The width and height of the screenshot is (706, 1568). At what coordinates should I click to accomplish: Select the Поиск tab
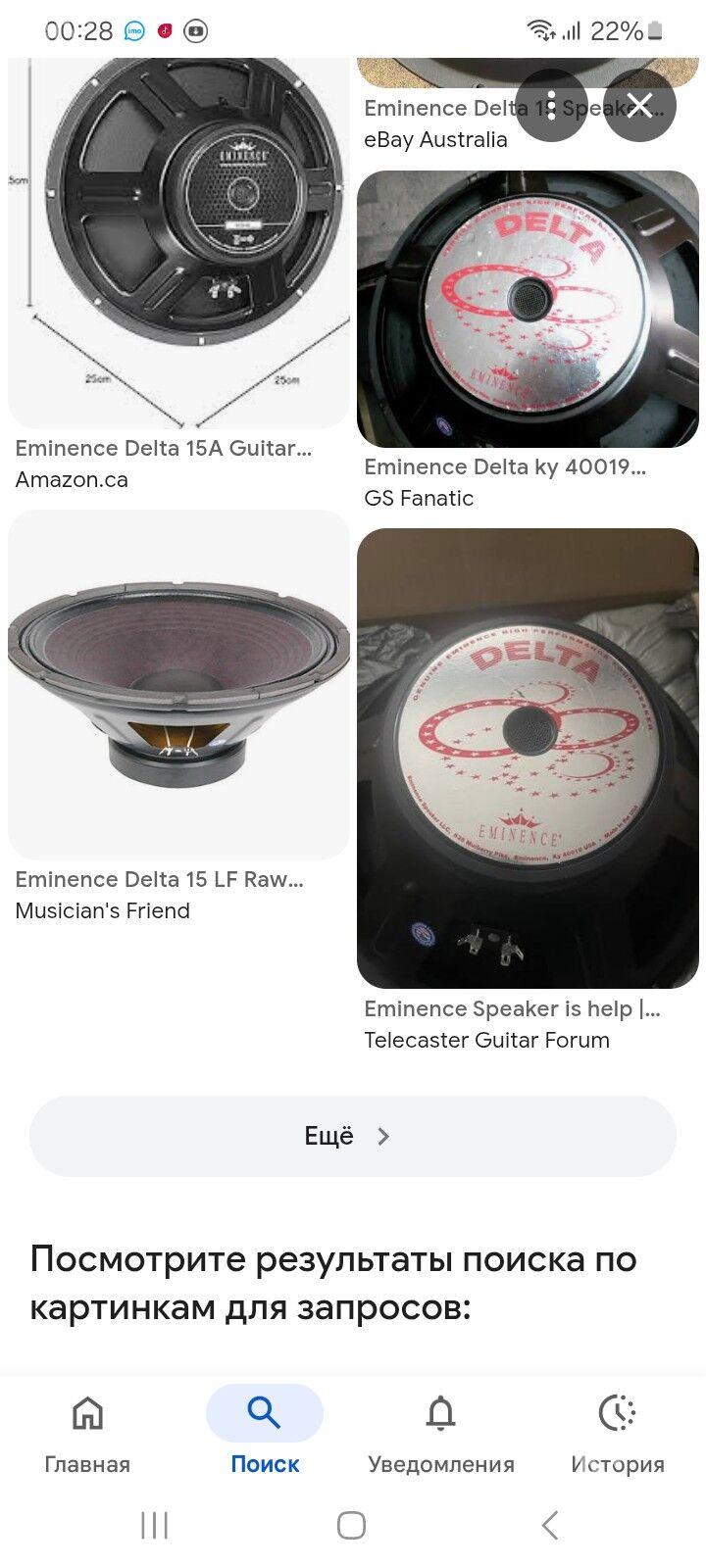265,1434
